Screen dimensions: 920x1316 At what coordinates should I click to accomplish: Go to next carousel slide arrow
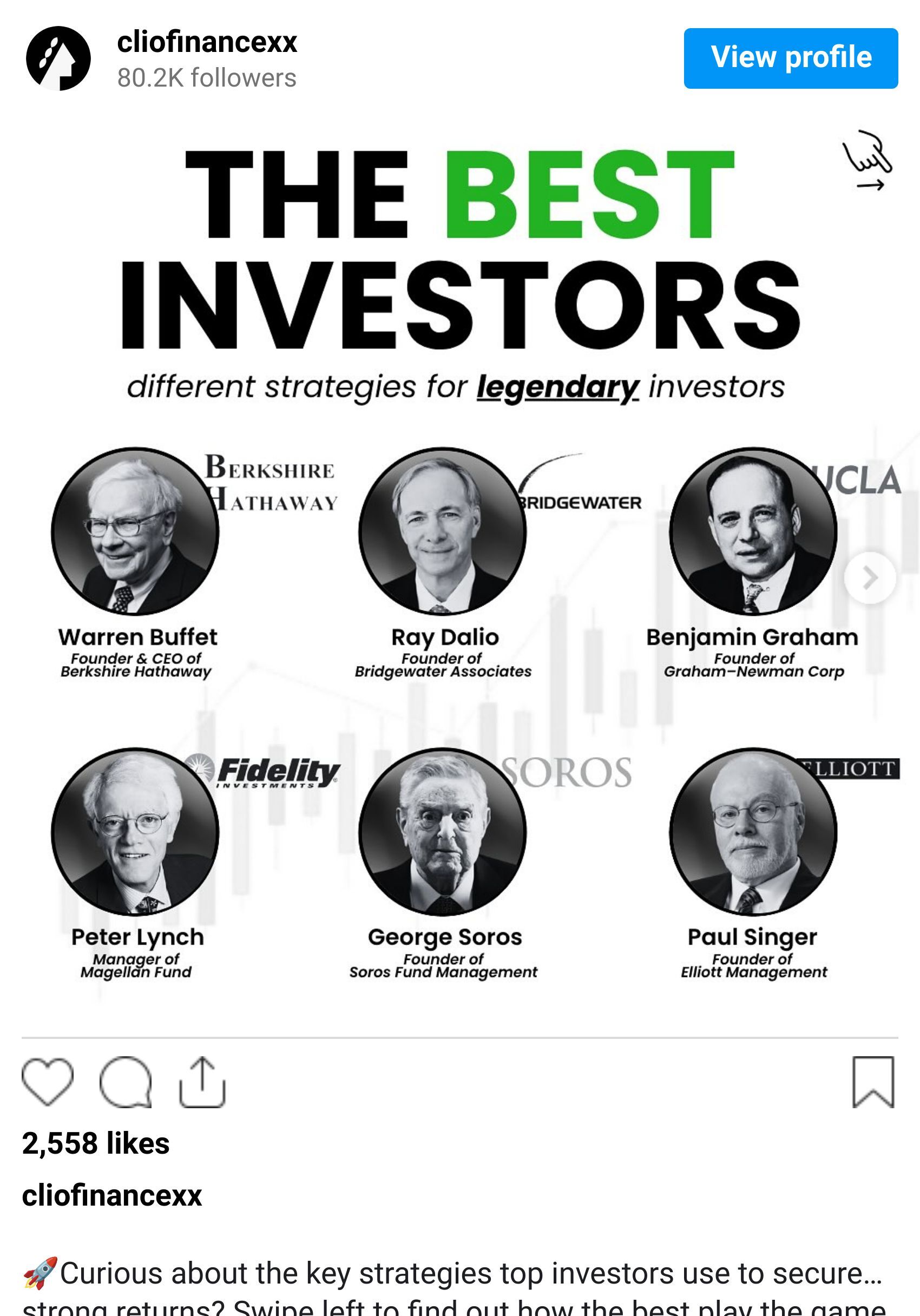pyautogui.click(x=870, y=578)
